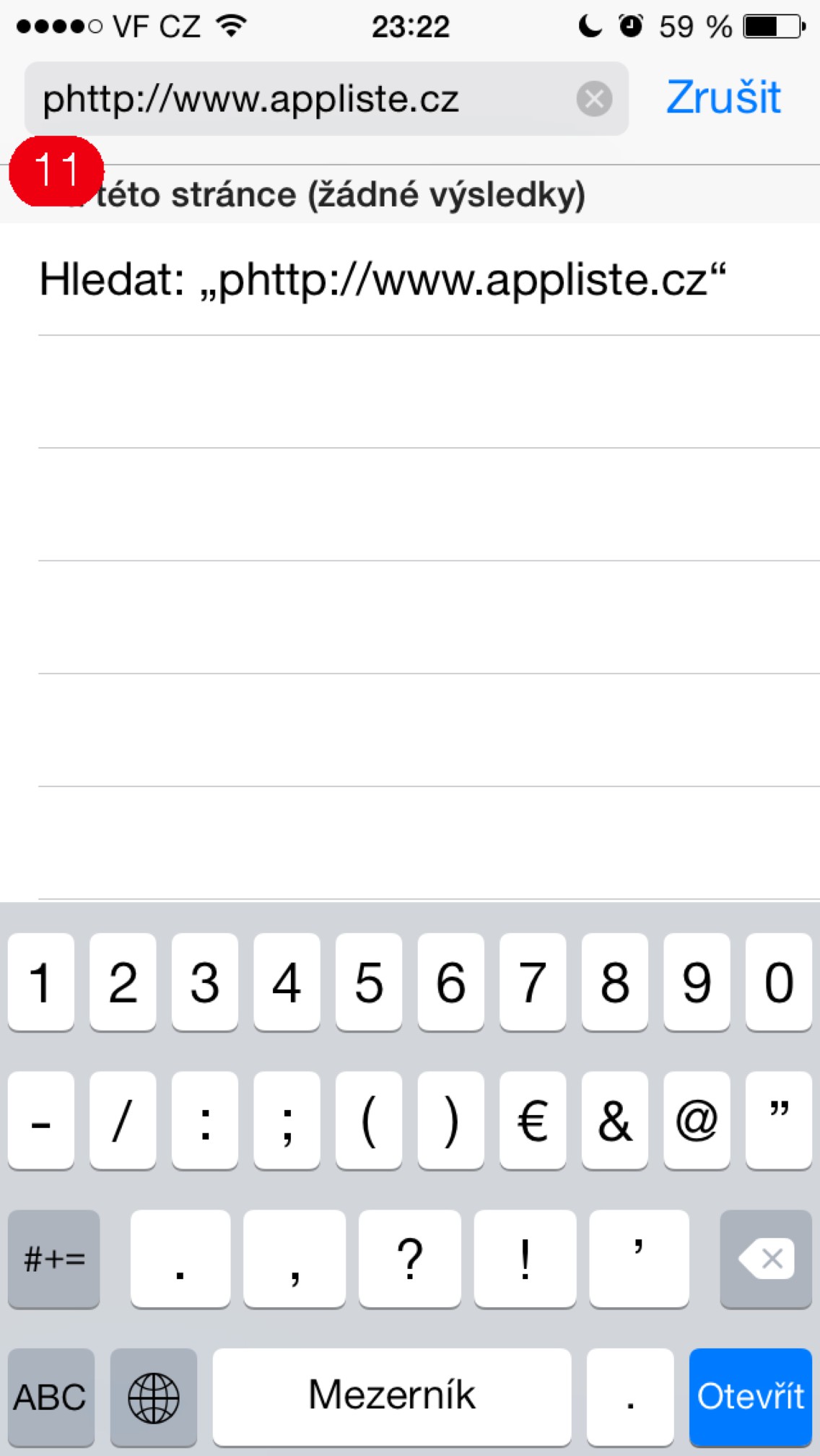Tap the @ symbol key
The height and width of the screenshot is (1456, 820).
pyautogui.click(x=697, y=1120)
